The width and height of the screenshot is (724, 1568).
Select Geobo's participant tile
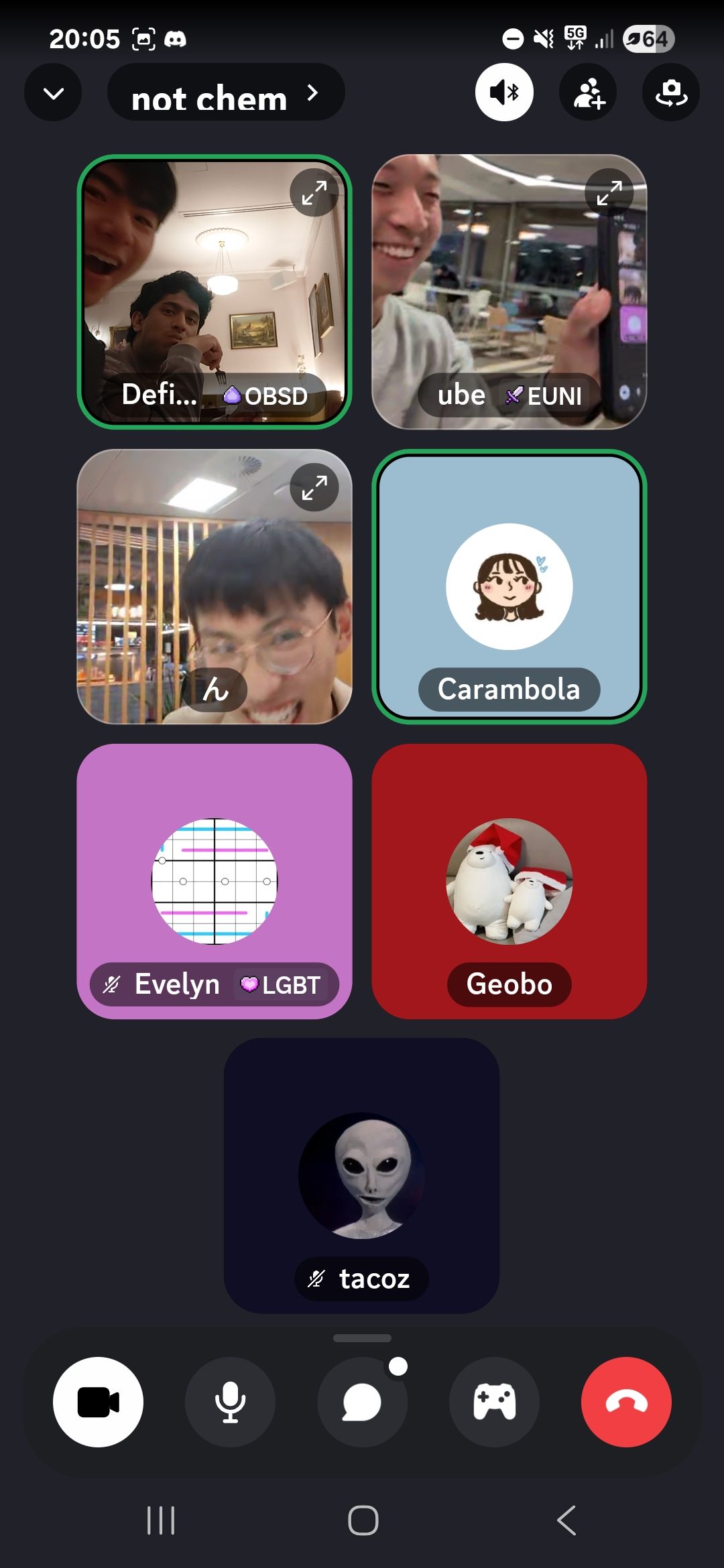(x=509, y=881)
